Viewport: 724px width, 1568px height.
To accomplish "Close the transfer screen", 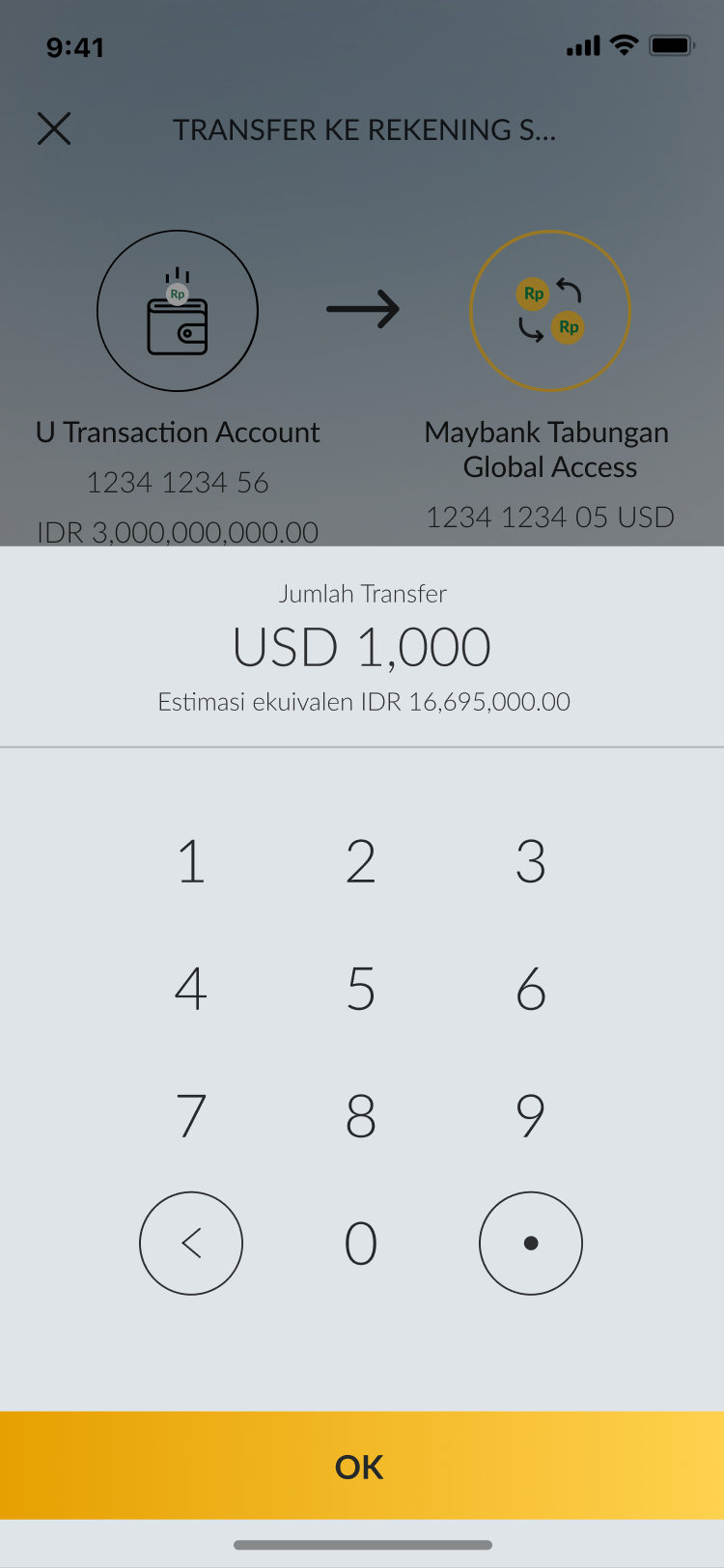I will click(x=54, y=128).
